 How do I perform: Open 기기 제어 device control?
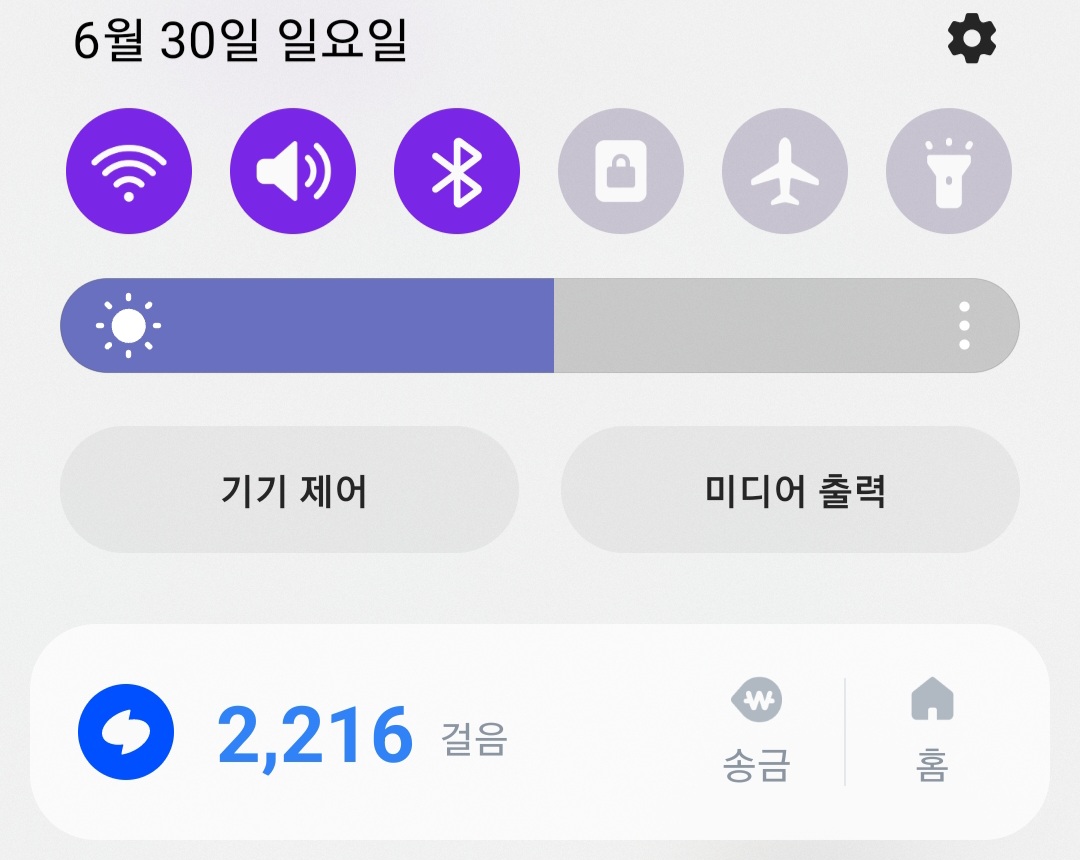[290, 490]
